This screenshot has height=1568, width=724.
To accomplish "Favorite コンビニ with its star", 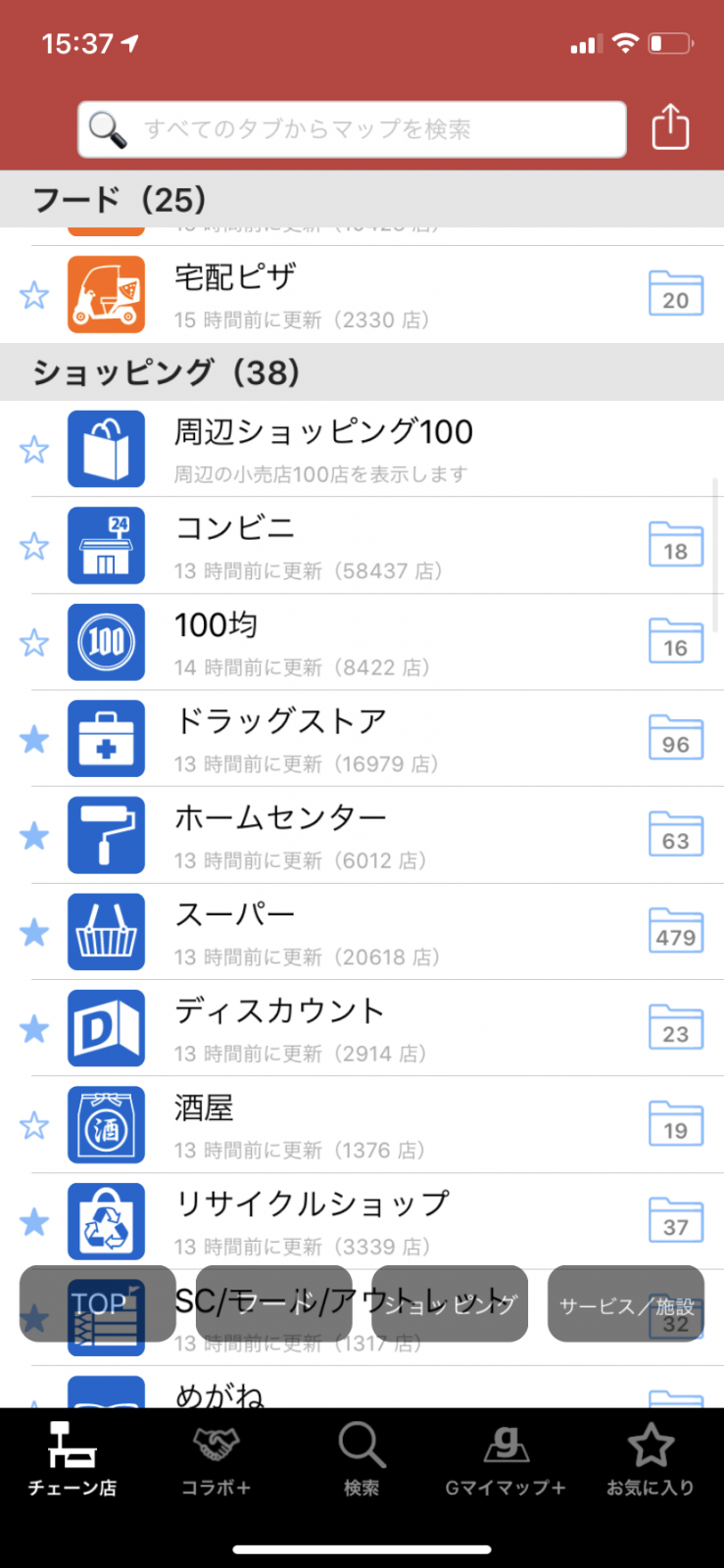I will tap(34, 546).
